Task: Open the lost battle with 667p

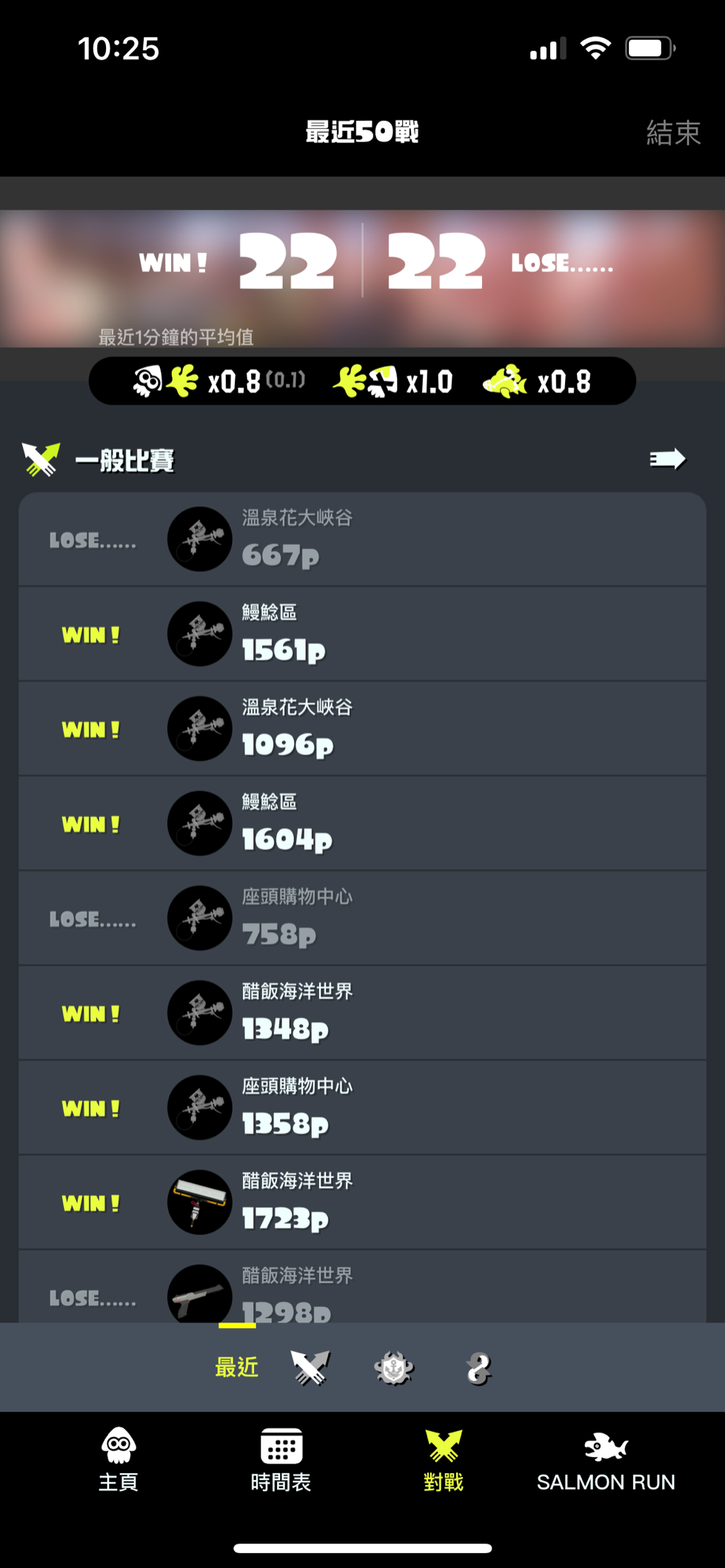Action: (362, 539)
